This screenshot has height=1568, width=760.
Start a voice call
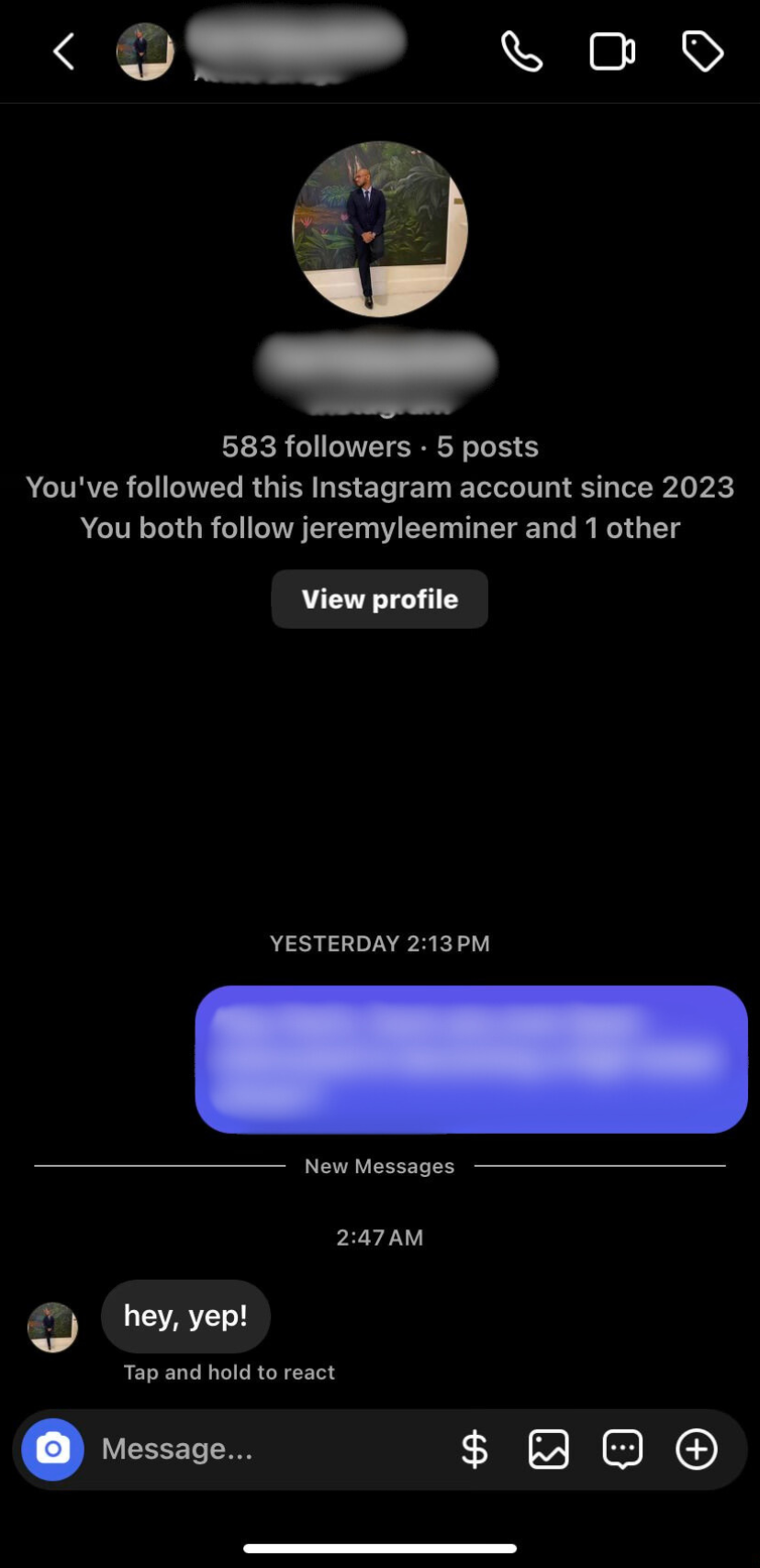tap(521, 52)
